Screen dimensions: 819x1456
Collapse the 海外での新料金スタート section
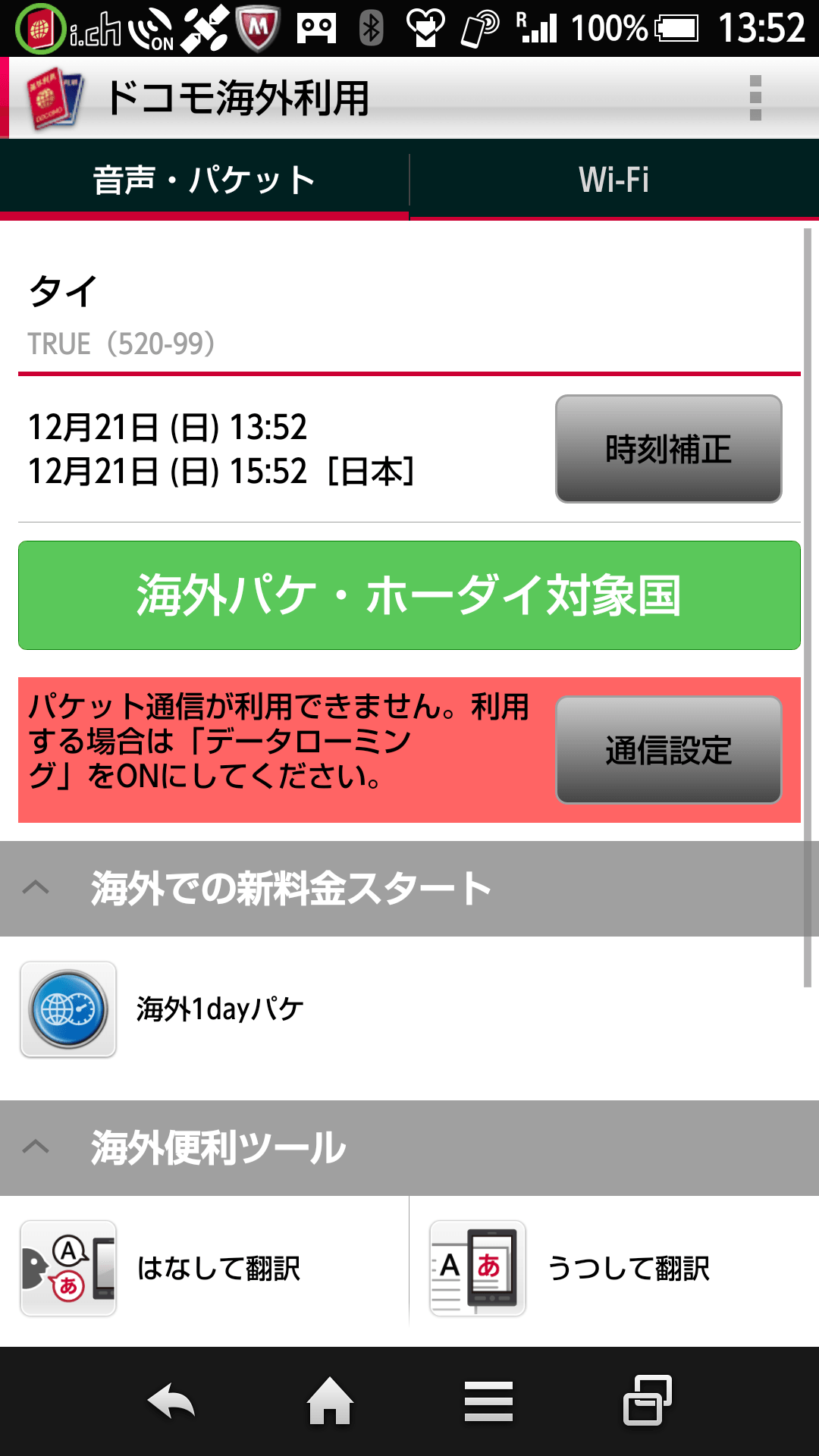coord(409,888)
